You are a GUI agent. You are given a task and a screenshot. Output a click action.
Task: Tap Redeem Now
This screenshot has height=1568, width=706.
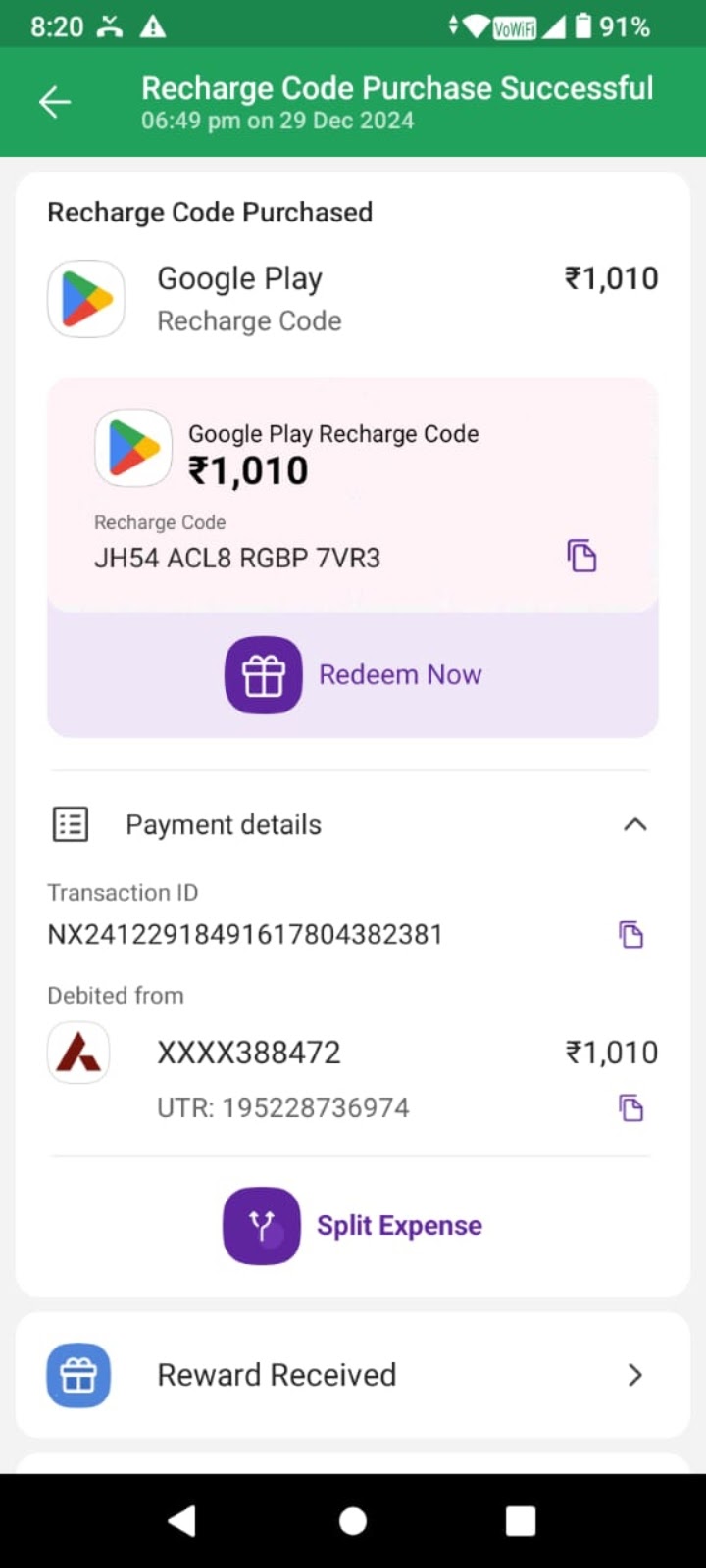(353, 674)
